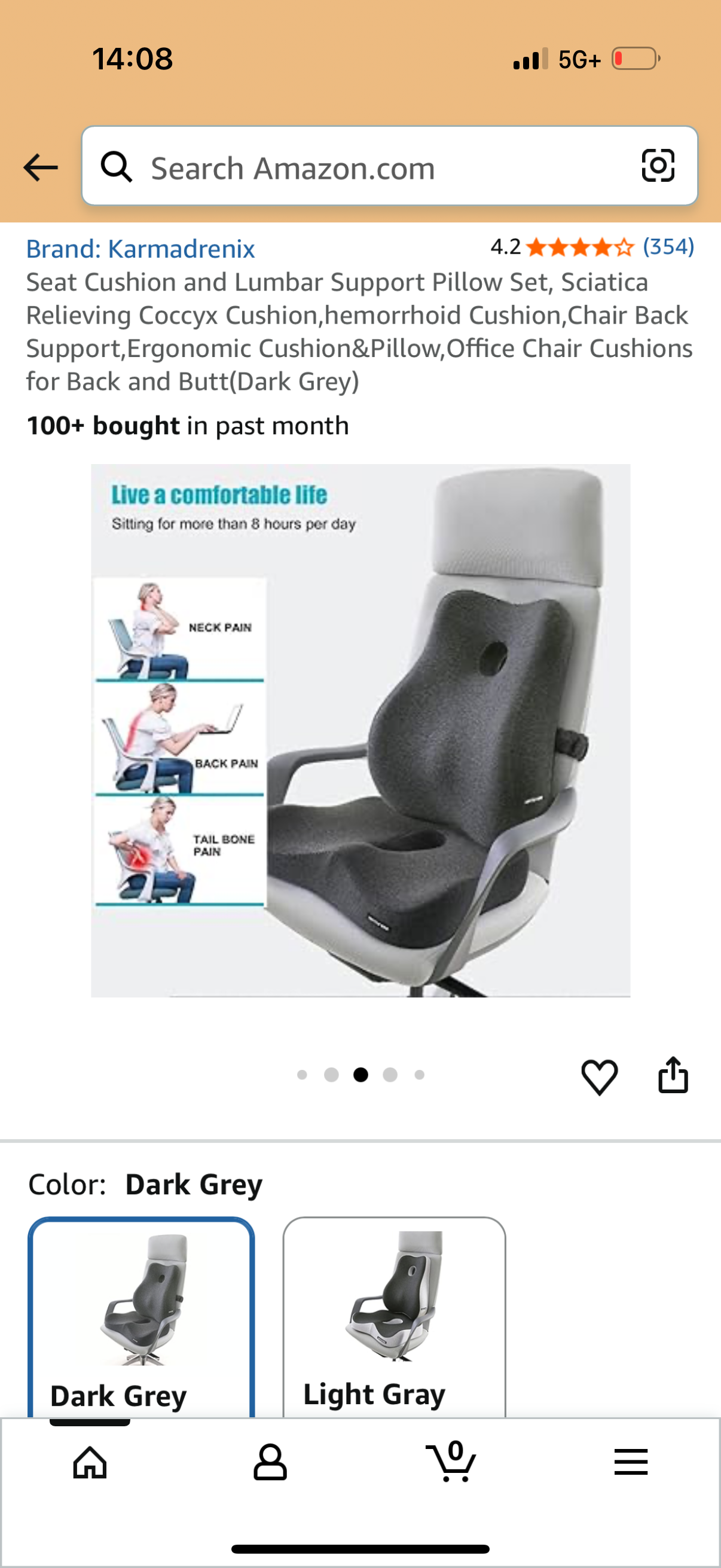Share this product listing
Image resolution: width=721 pixels, height=1568 pixels.
(673, 1075)
